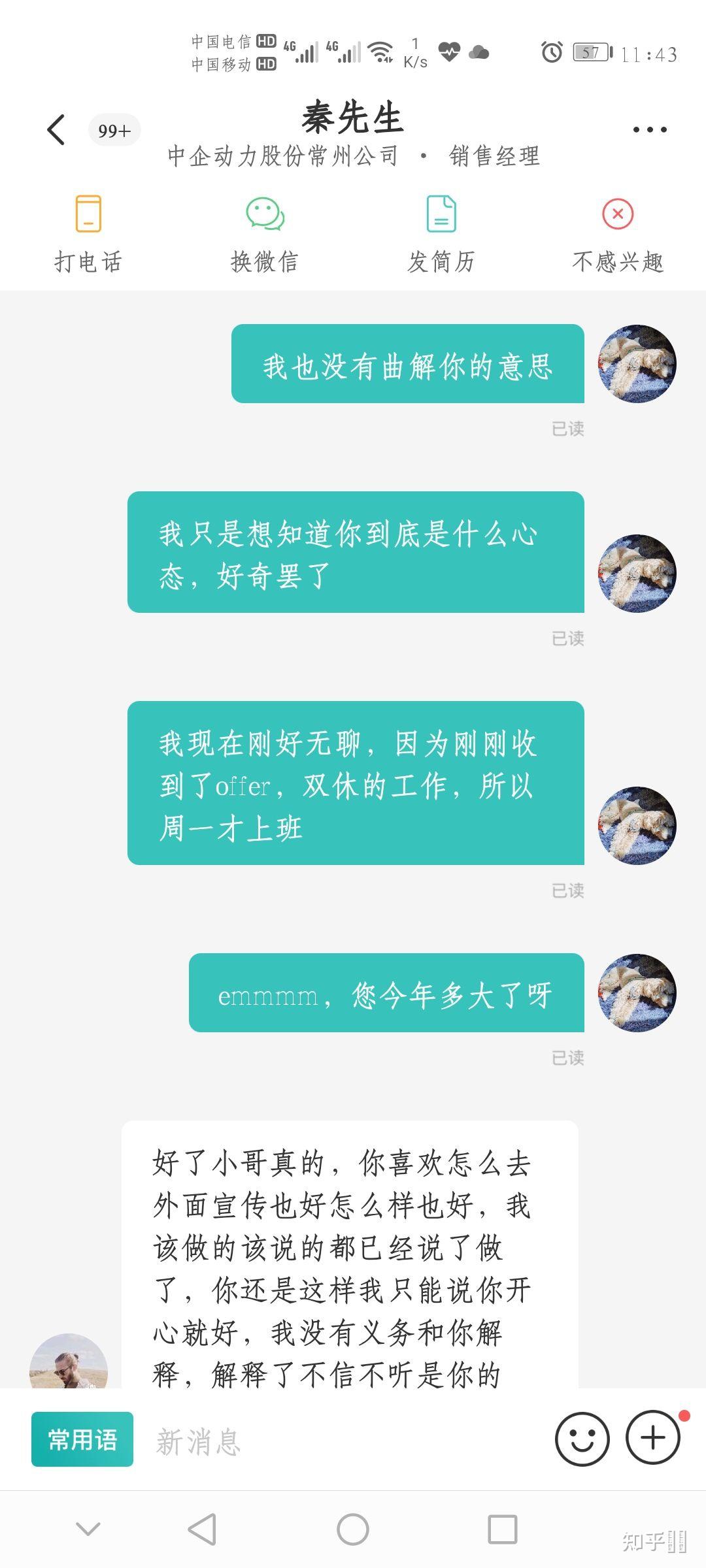
Task: Send resume via 发简历
Action: tap(441, 233)
